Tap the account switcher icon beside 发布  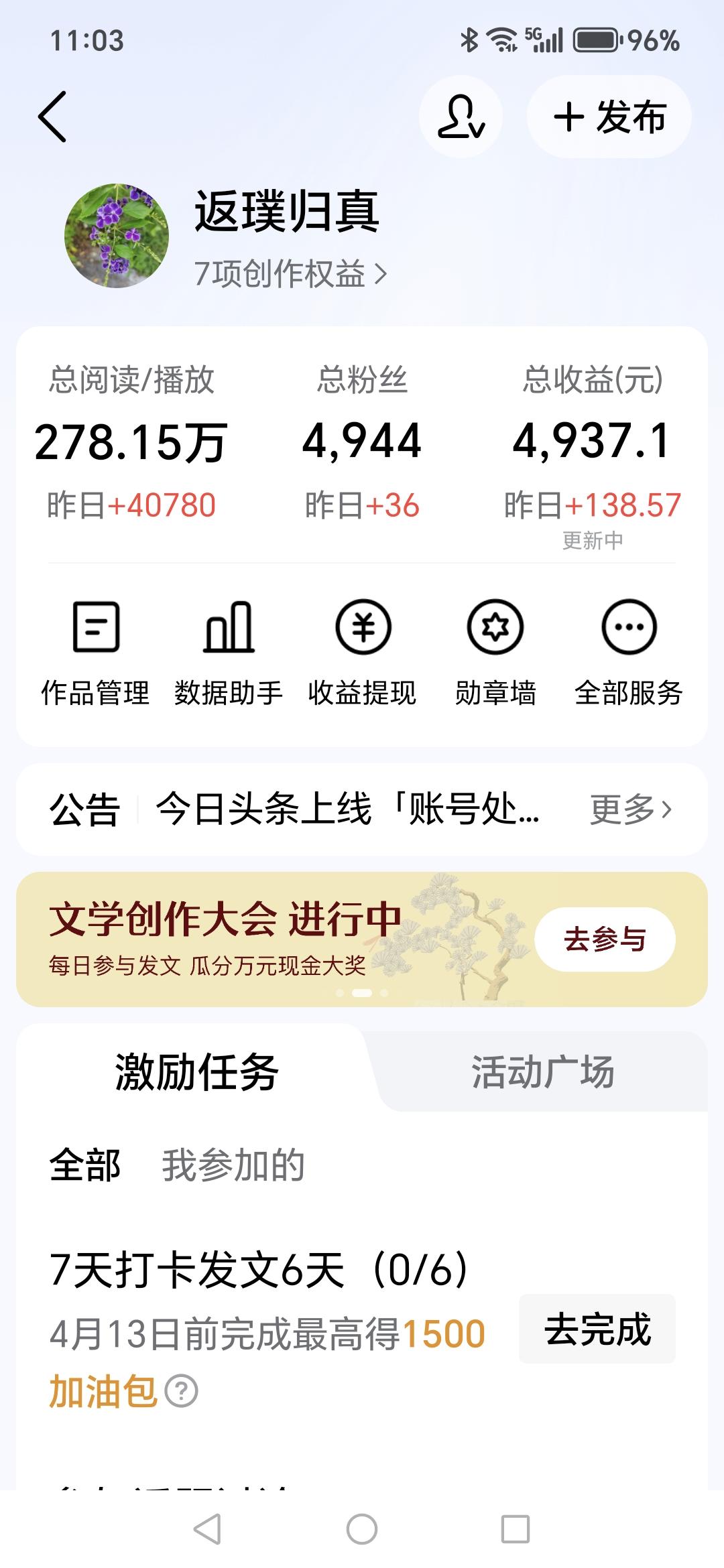tap(461, 115)
